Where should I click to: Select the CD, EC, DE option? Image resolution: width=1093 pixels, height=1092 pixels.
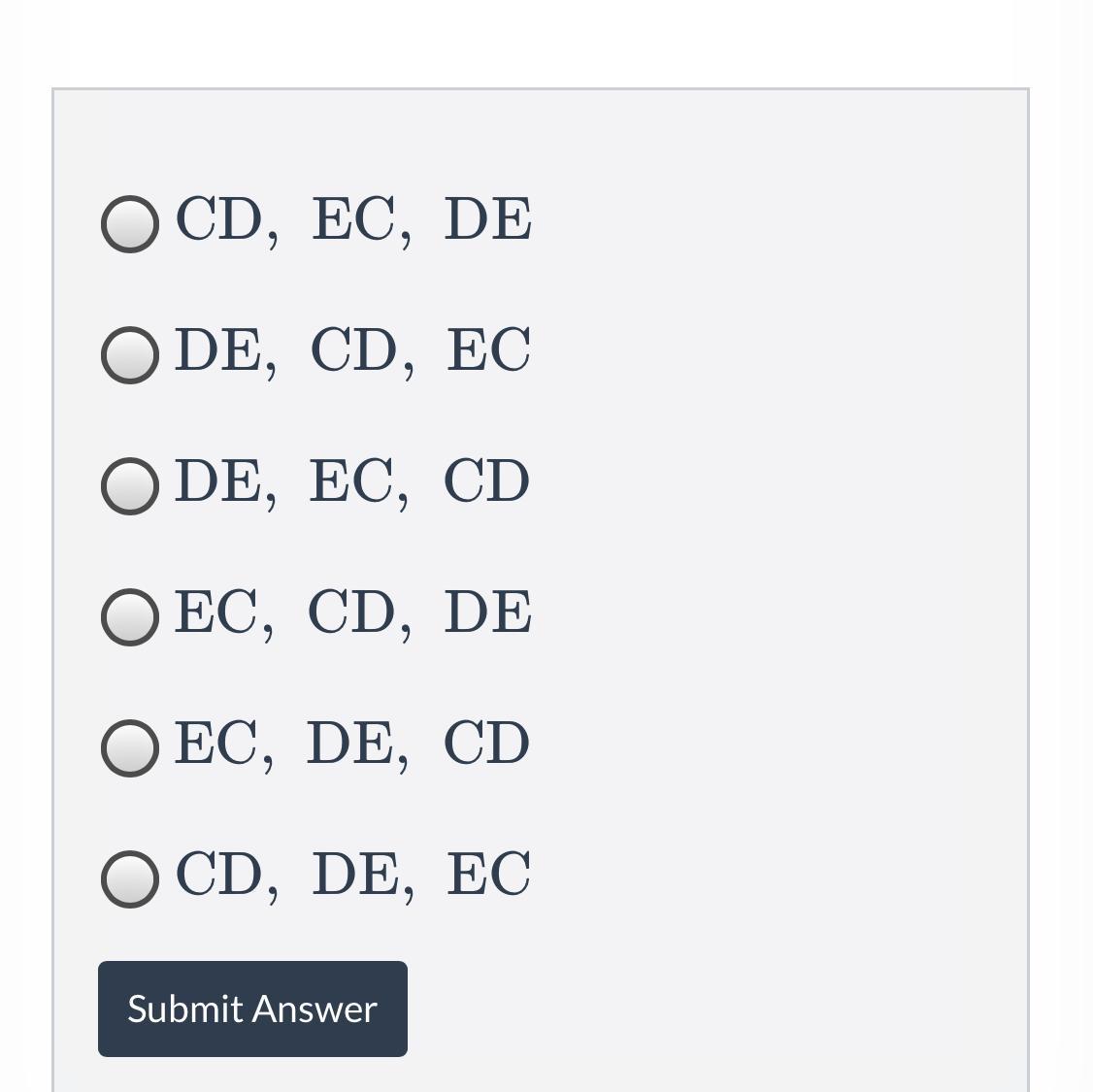click(x=130, y=224)
